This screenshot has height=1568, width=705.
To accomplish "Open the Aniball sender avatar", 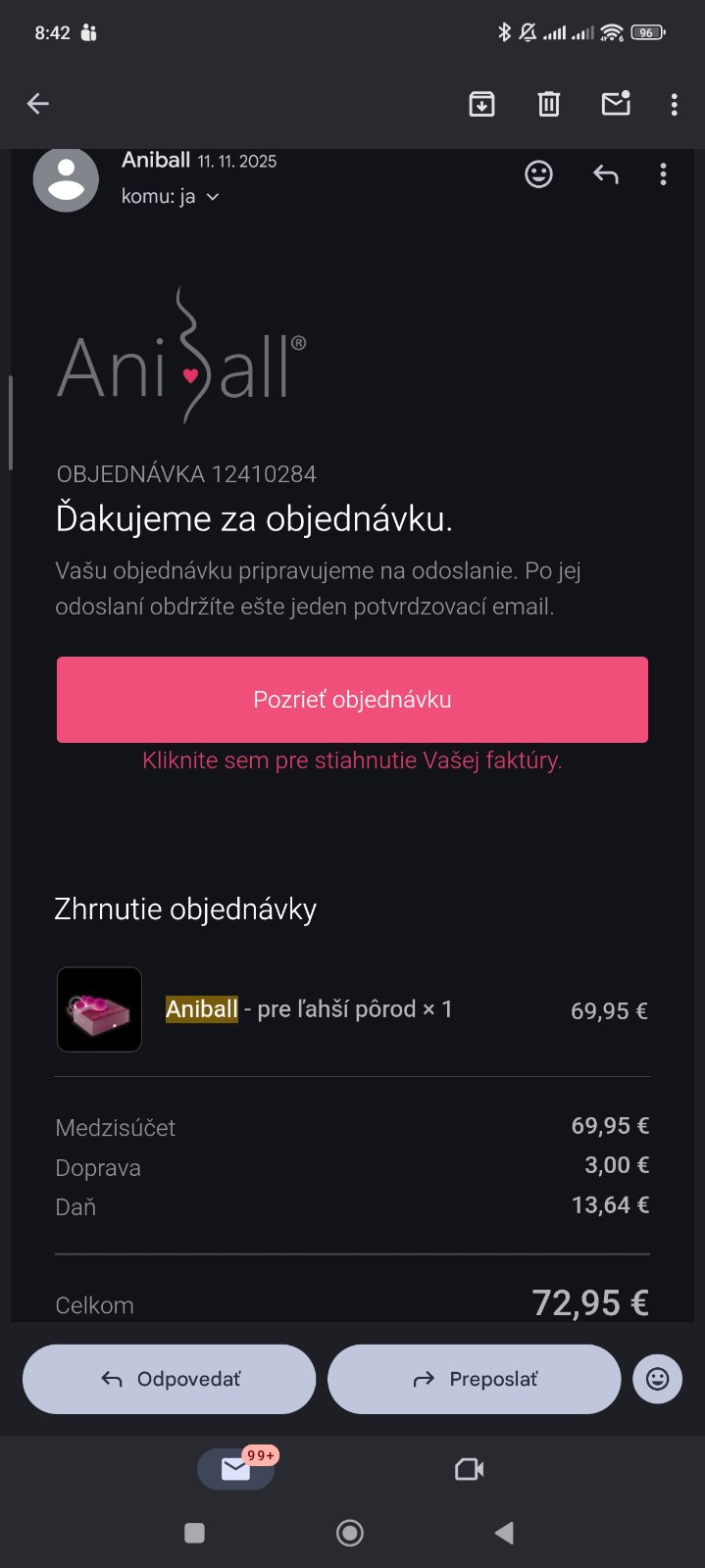I will coord(66,179).
